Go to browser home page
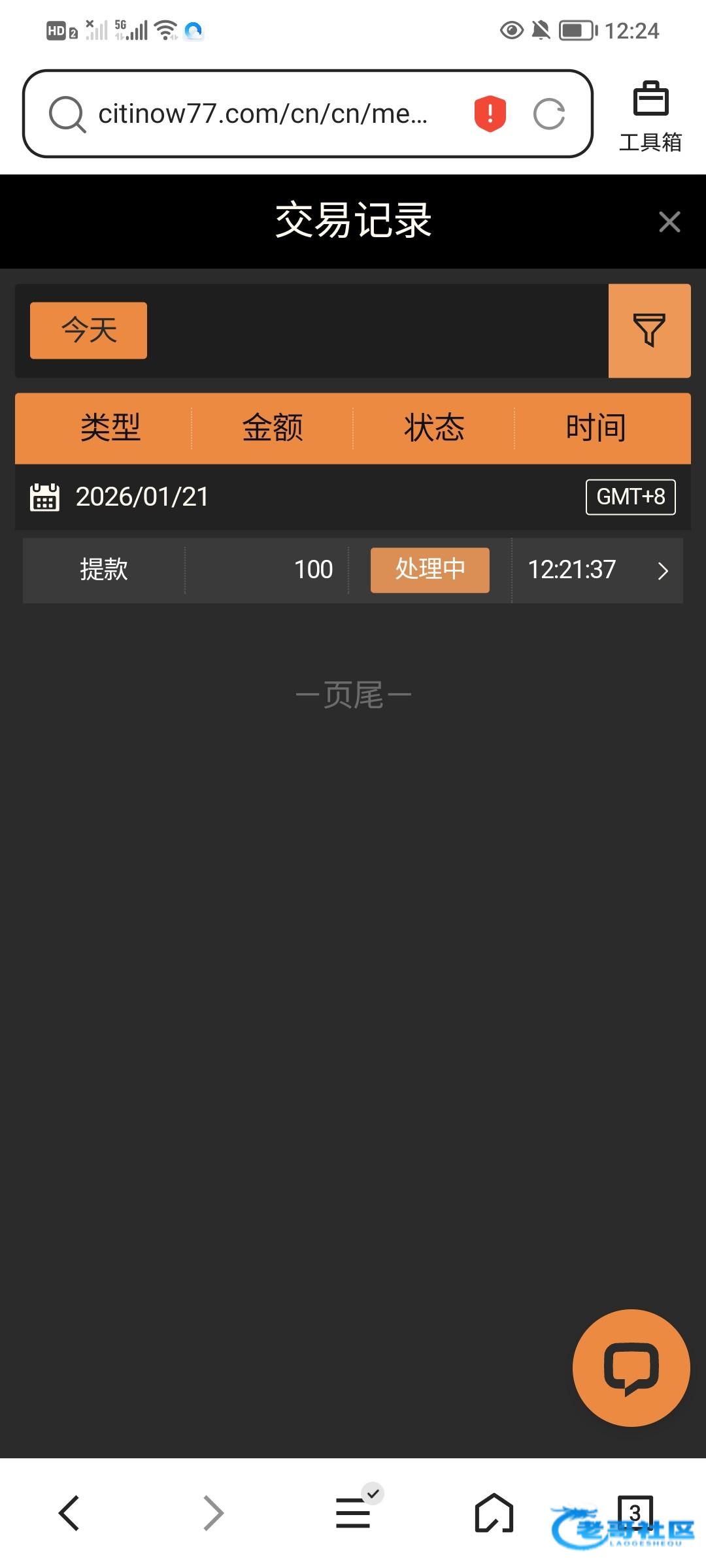The width and height of the screenshot is (706, 1568). pos(494,1513)
